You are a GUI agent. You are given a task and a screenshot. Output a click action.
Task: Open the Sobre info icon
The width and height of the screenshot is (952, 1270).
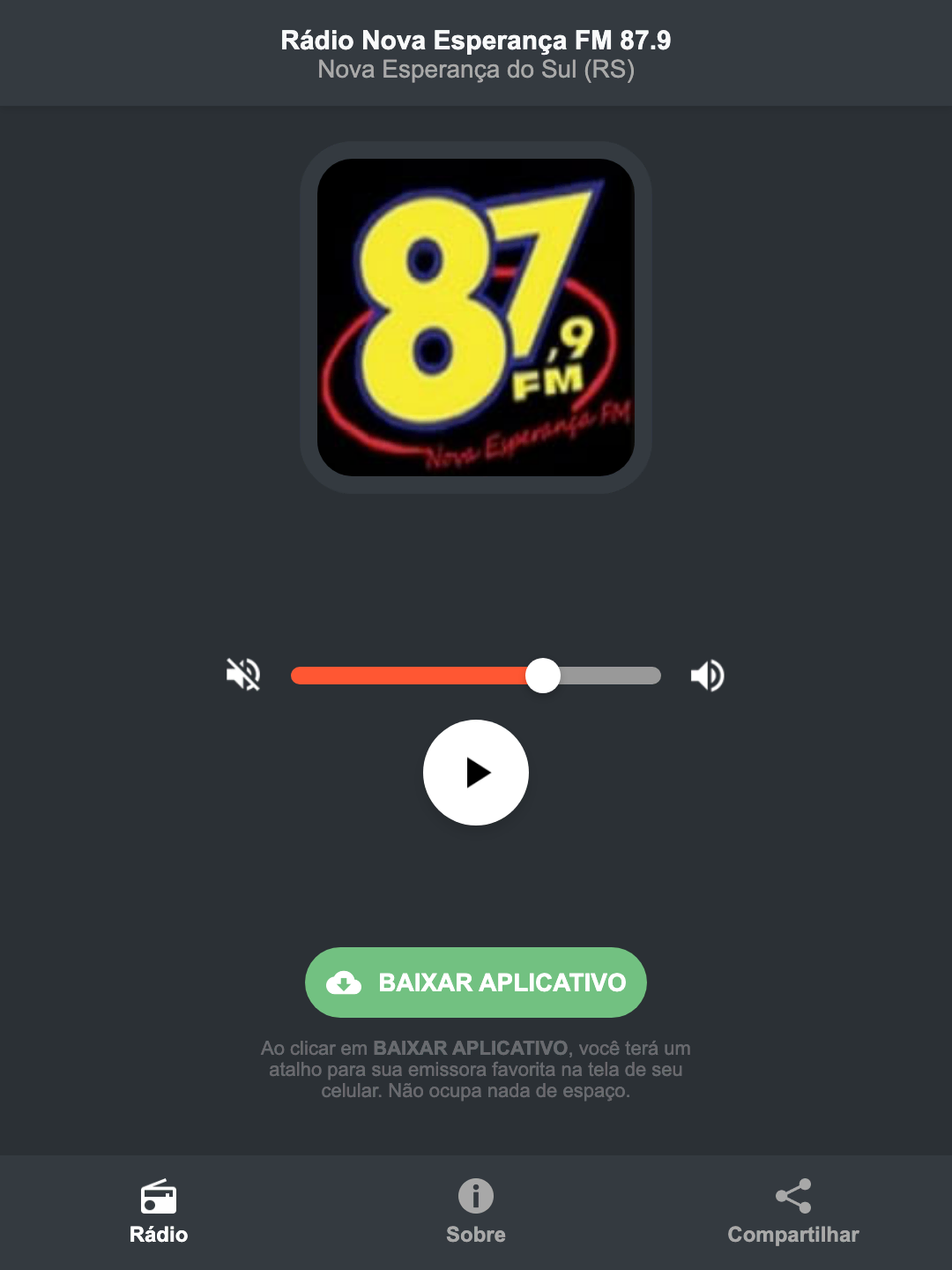(x=476, y=1198)
